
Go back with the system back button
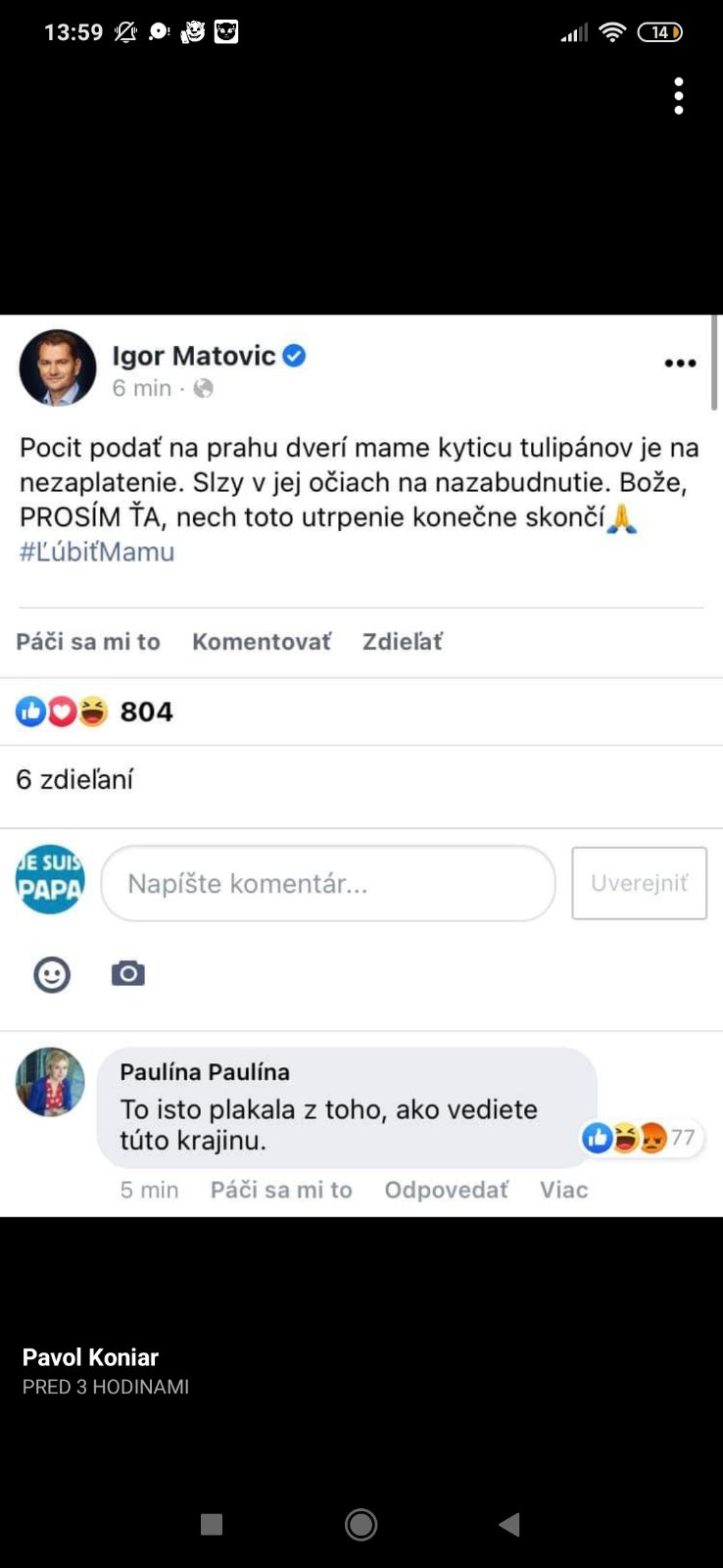(x=508, y=1524)
